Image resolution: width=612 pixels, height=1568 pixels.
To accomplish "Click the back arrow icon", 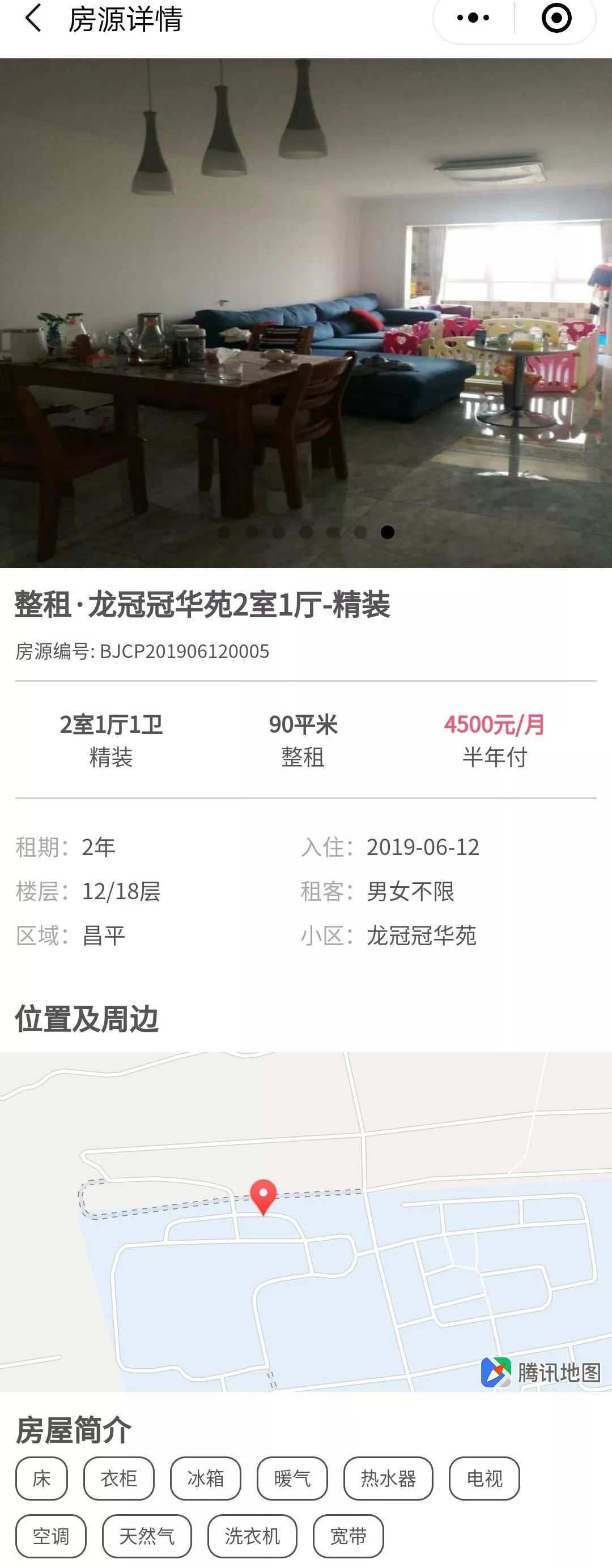I will [x=35, y=18].
